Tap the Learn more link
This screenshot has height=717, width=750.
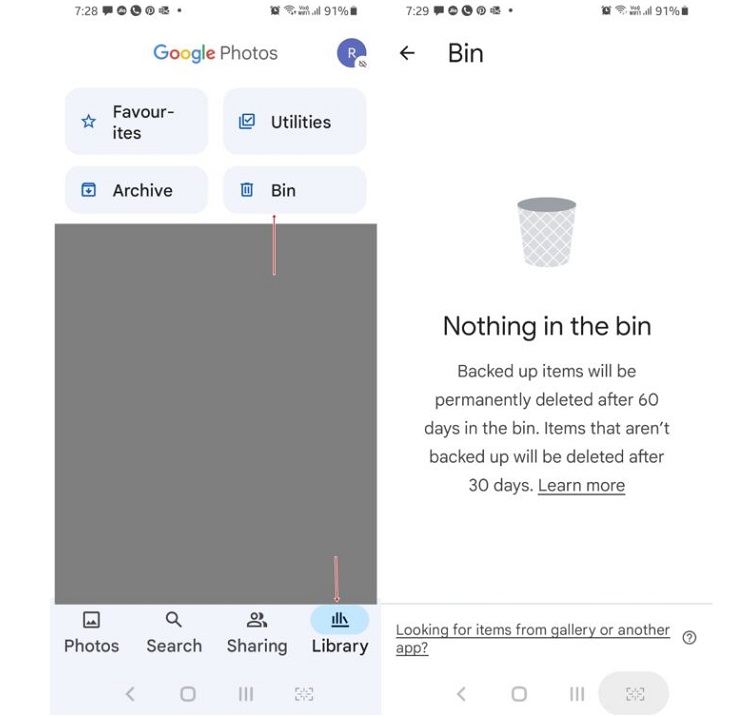tap(581, 486)
